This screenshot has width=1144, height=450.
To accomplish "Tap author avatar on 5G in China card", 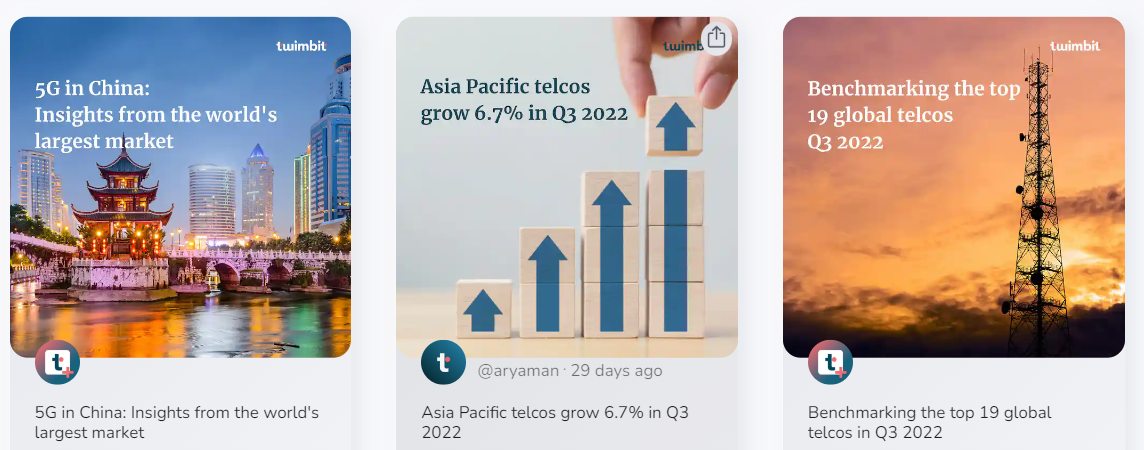I will pos(57,362).
